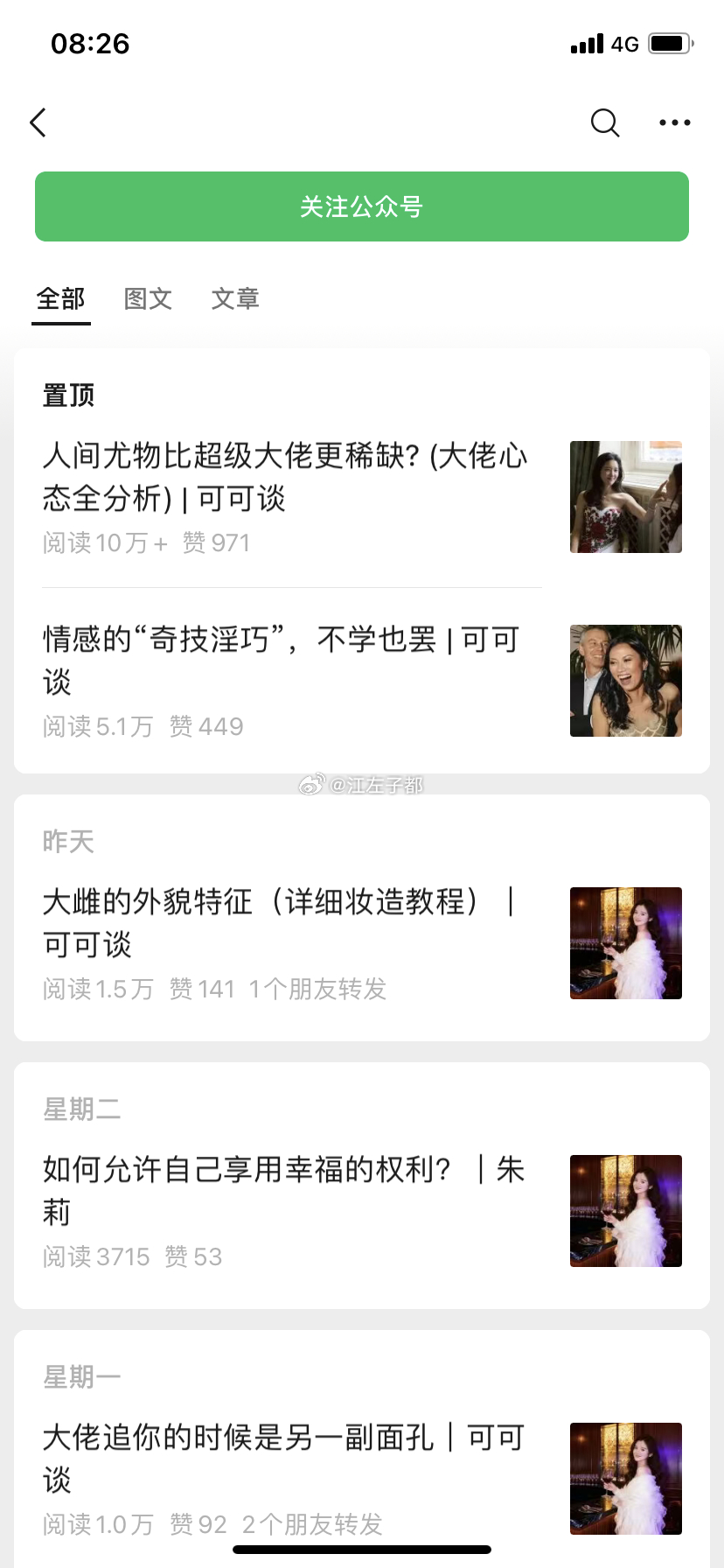Click the 星期二 article thumbnail
The width and height of the screenshot is (724, 1568).
click(625, 1211)
